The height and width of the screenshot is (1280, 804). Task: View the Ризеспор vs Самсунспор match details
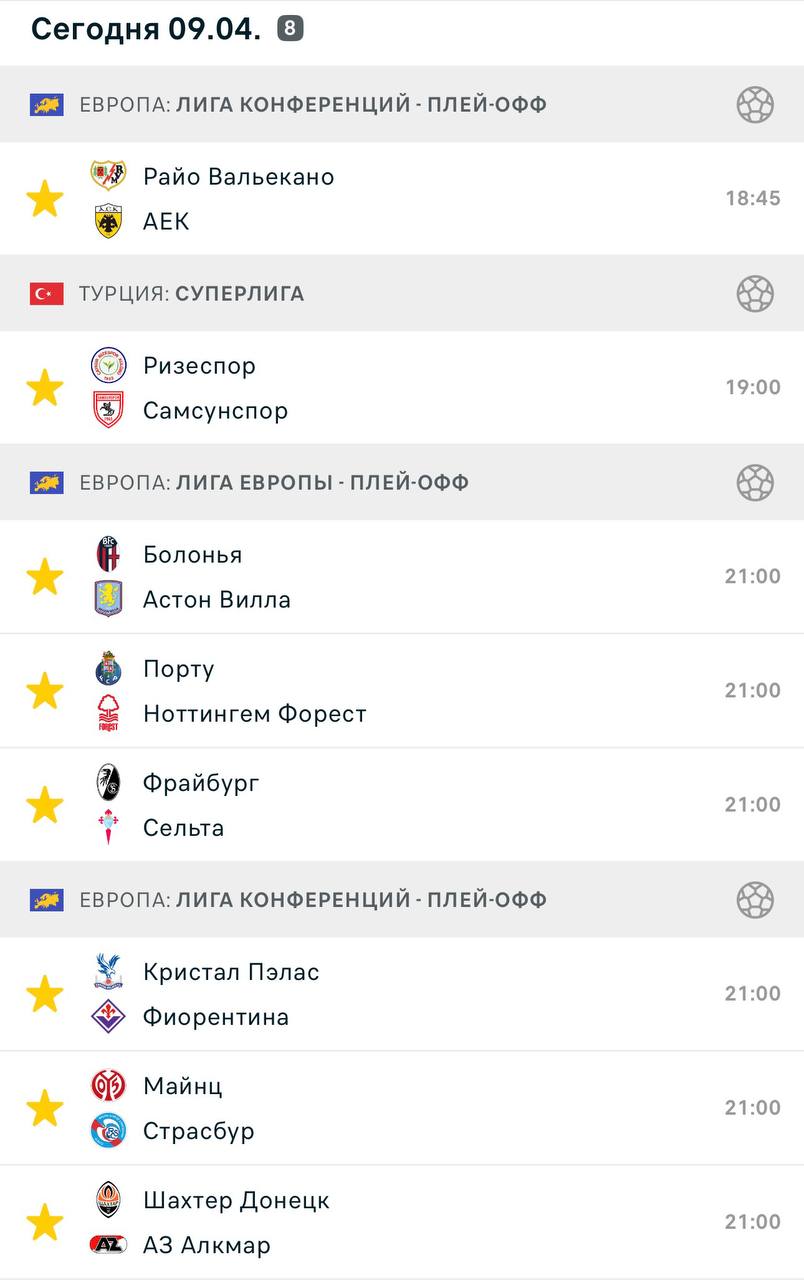click(x=400, y=388)
